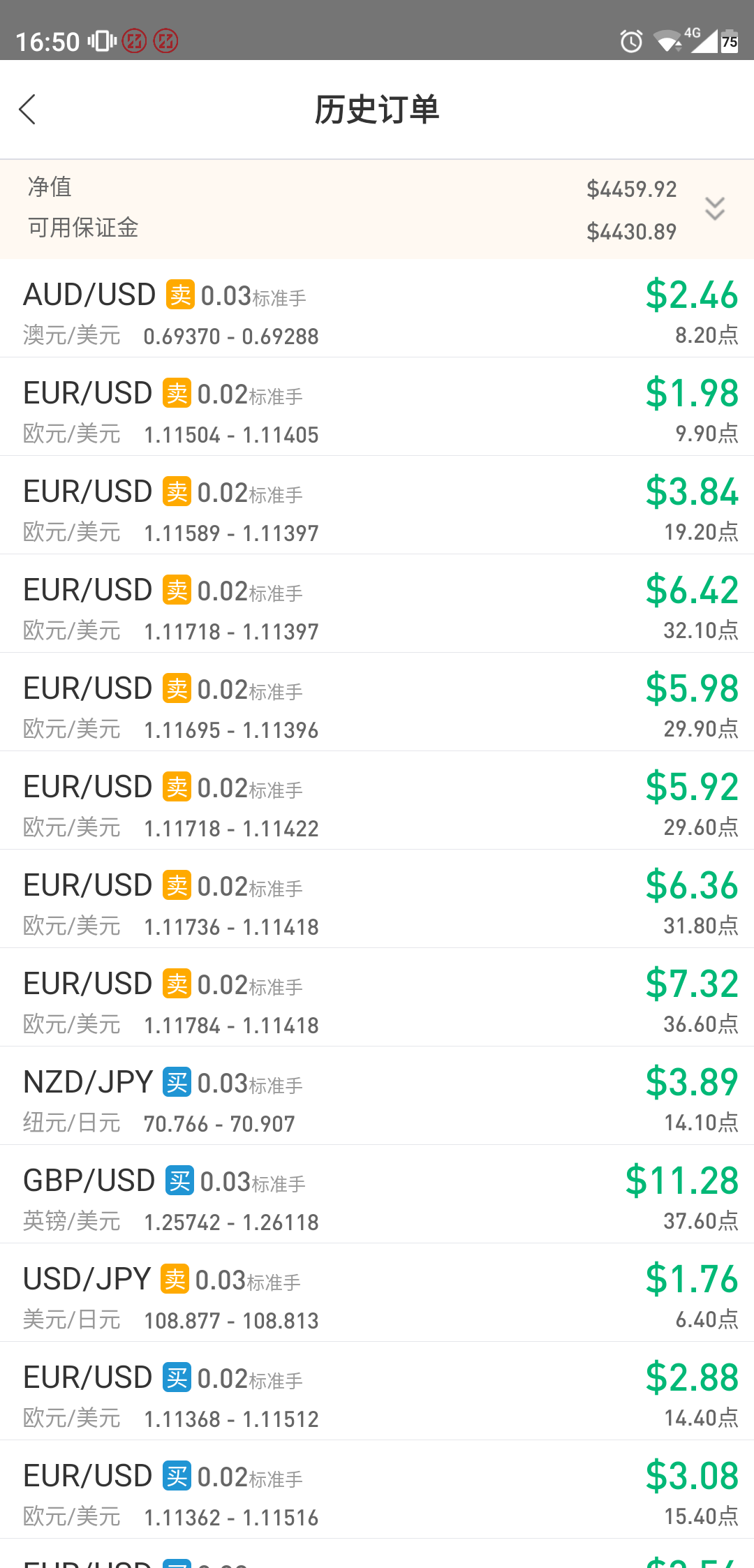Select the EUR/USD order earning $5.98
The height and width of the screenshot is (1568, 754).
pyautogui.click(x=377, y=702)
